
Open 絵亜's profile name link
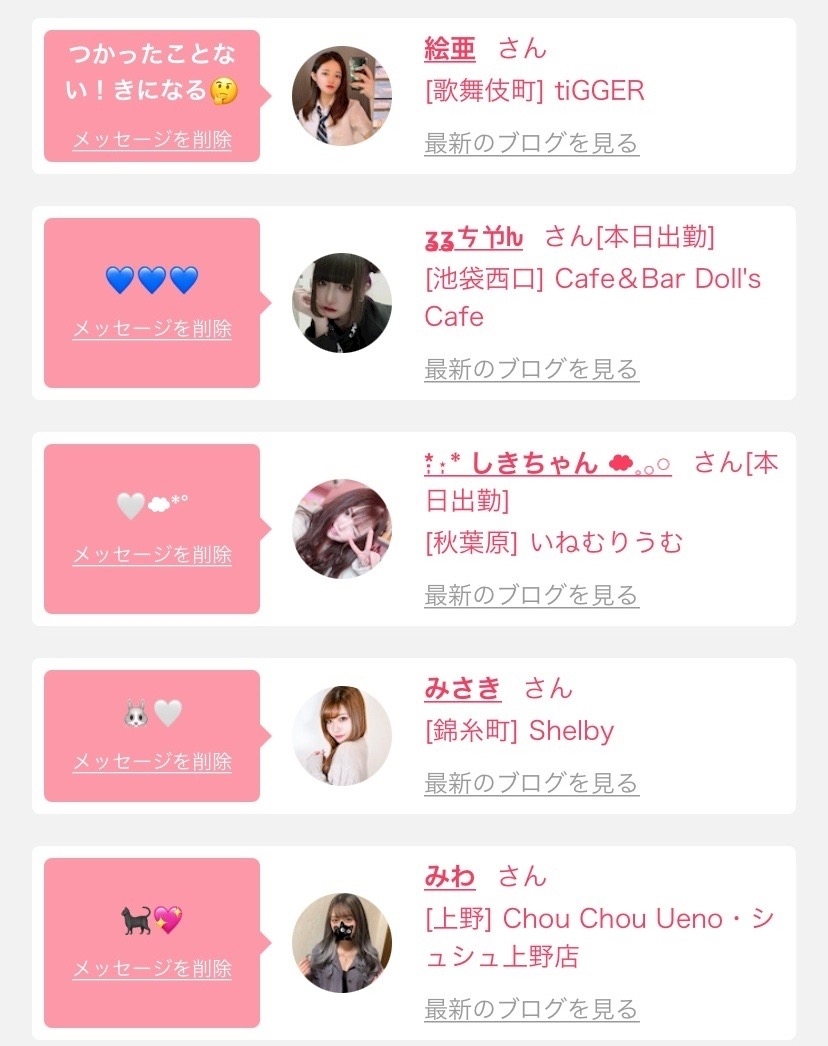coord(450,48)
